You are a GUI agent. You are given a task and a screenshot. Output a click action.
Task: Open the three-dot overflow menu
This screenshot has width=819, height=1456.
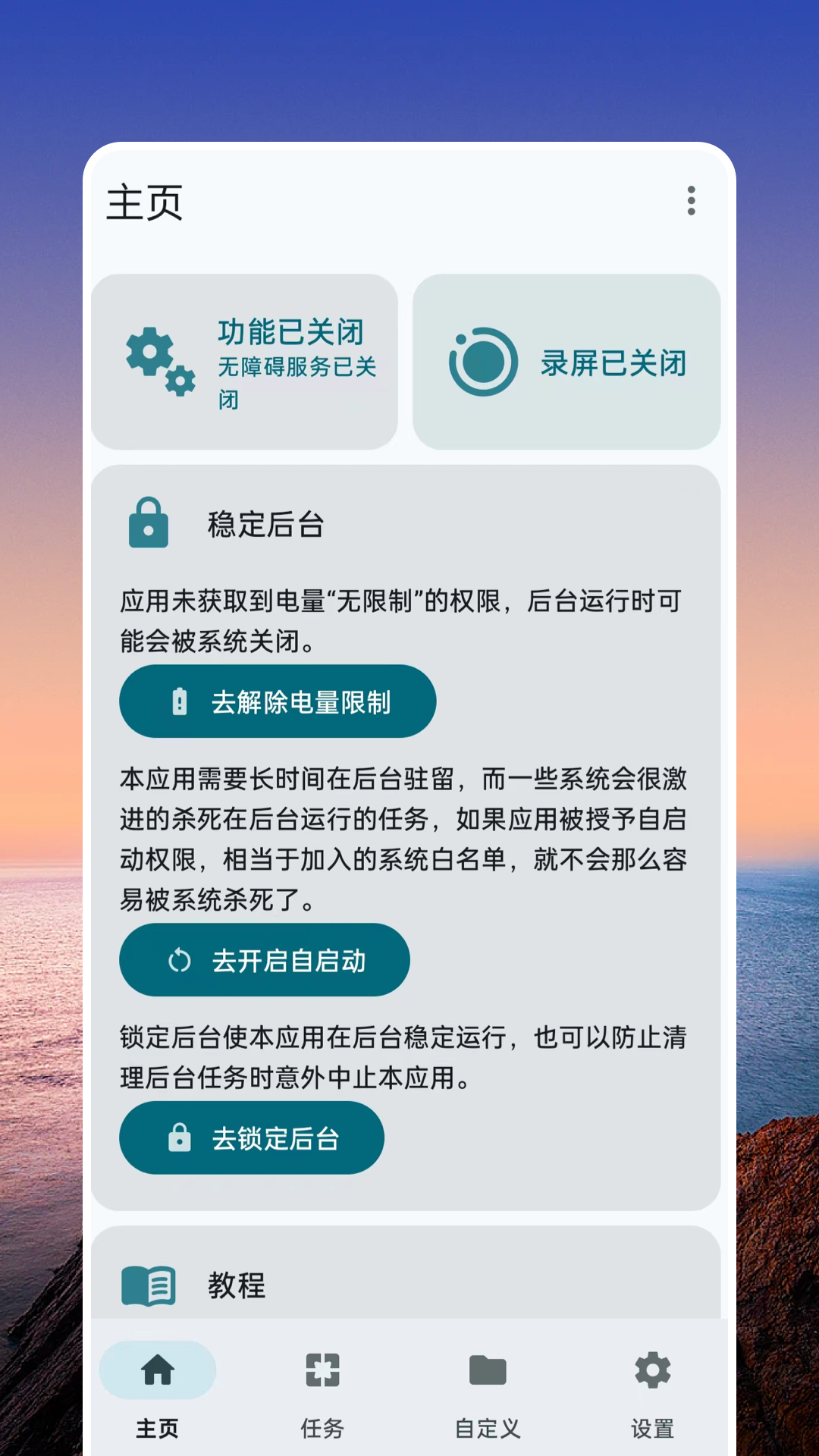(691, 201)
